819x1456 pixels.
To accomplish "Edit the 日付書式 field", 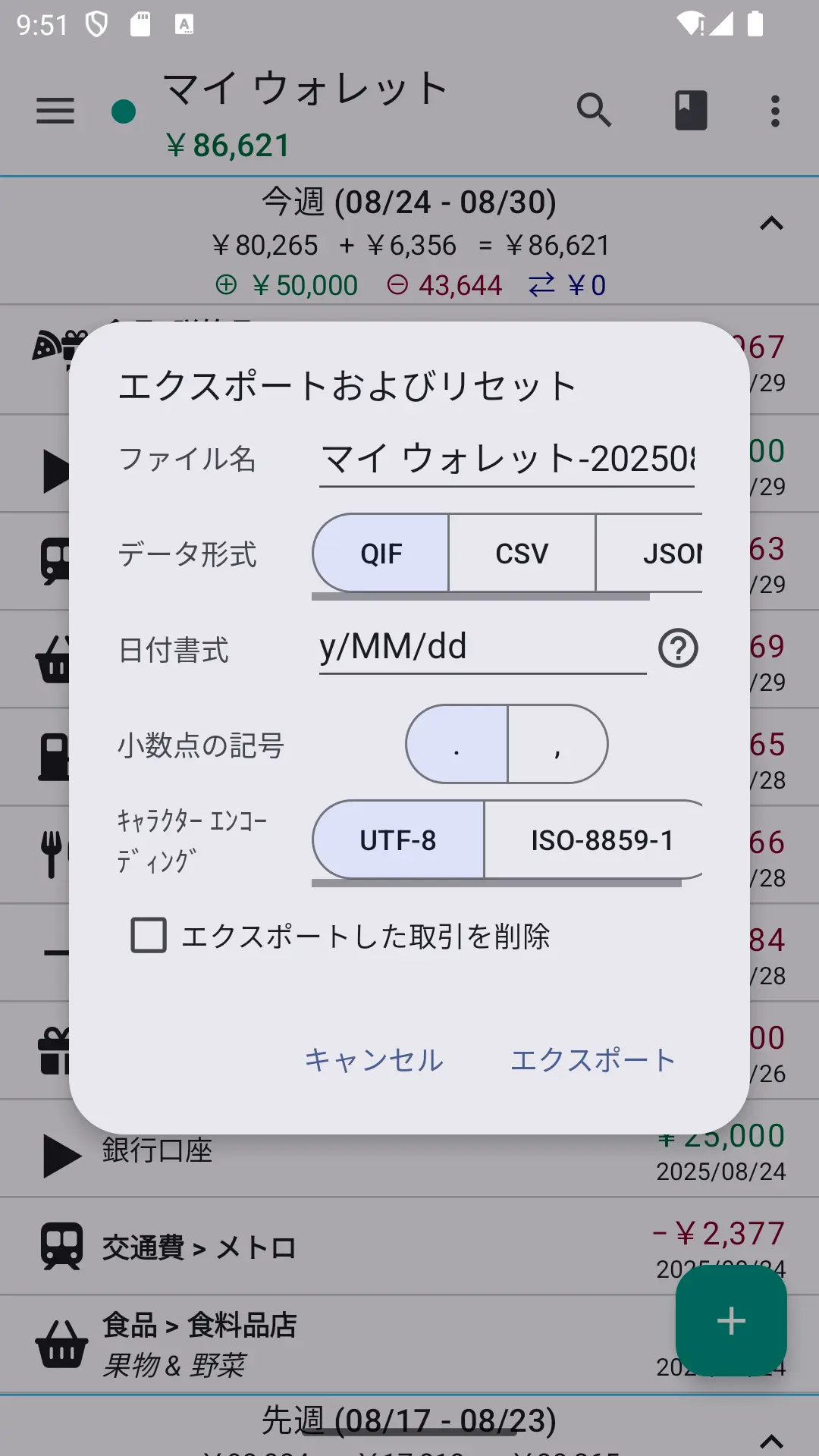I will [482, 648].
